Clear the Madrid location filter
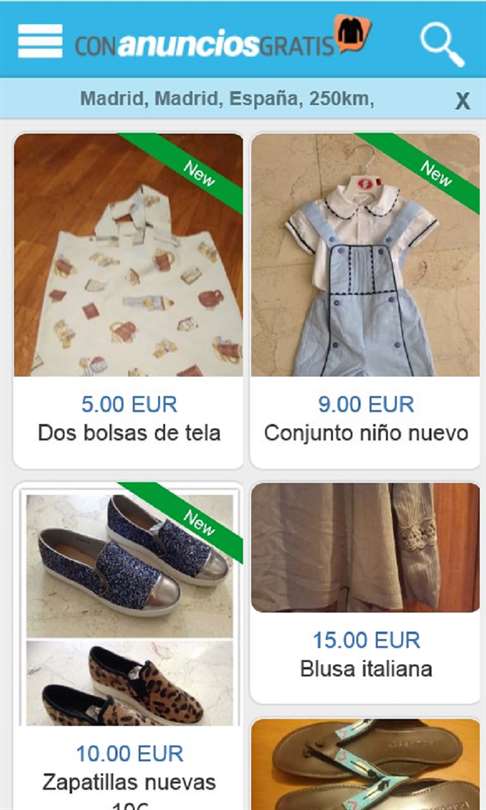This screenshot has width=486, height=810. tap(463, 100)
